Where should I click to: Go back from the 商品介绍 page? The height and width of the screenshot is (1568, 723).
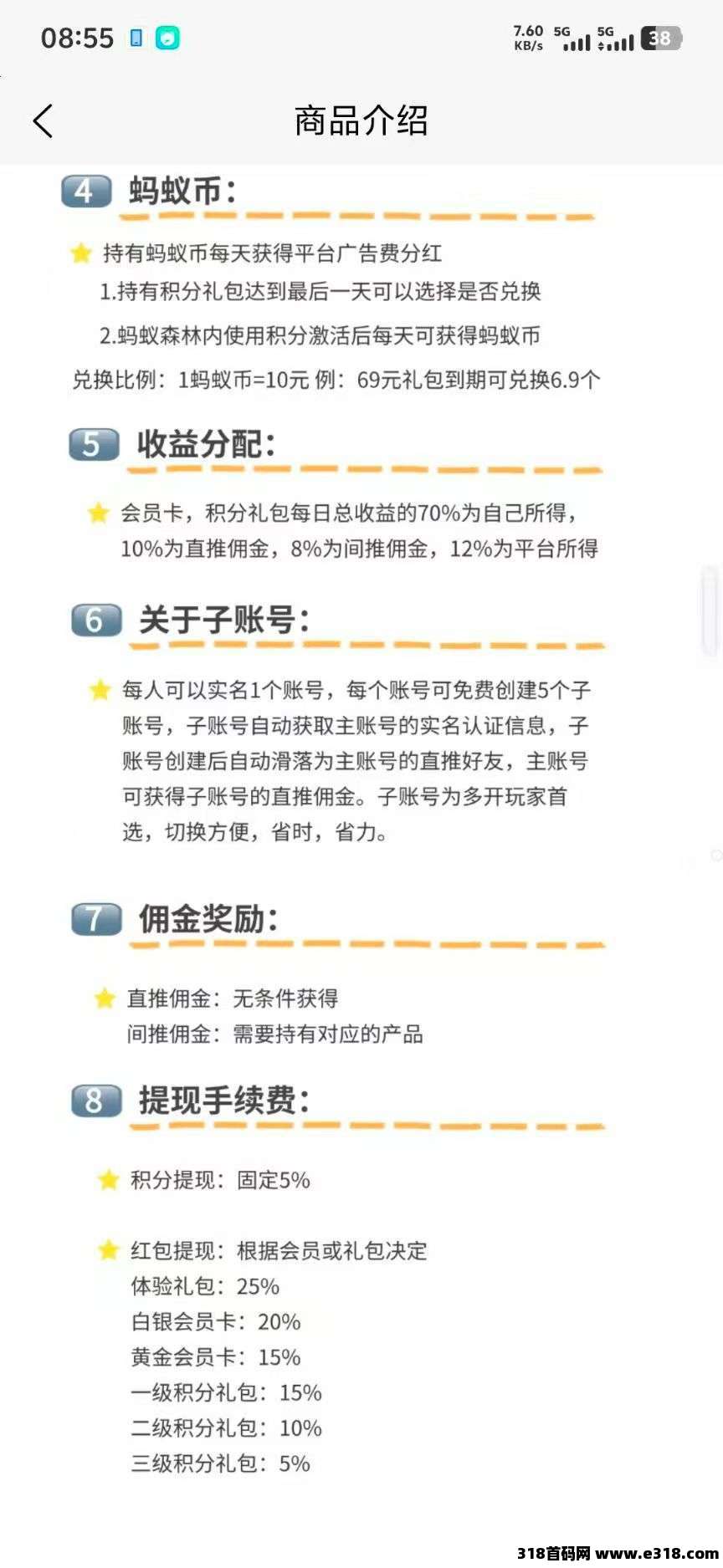(x=44, y=121)
